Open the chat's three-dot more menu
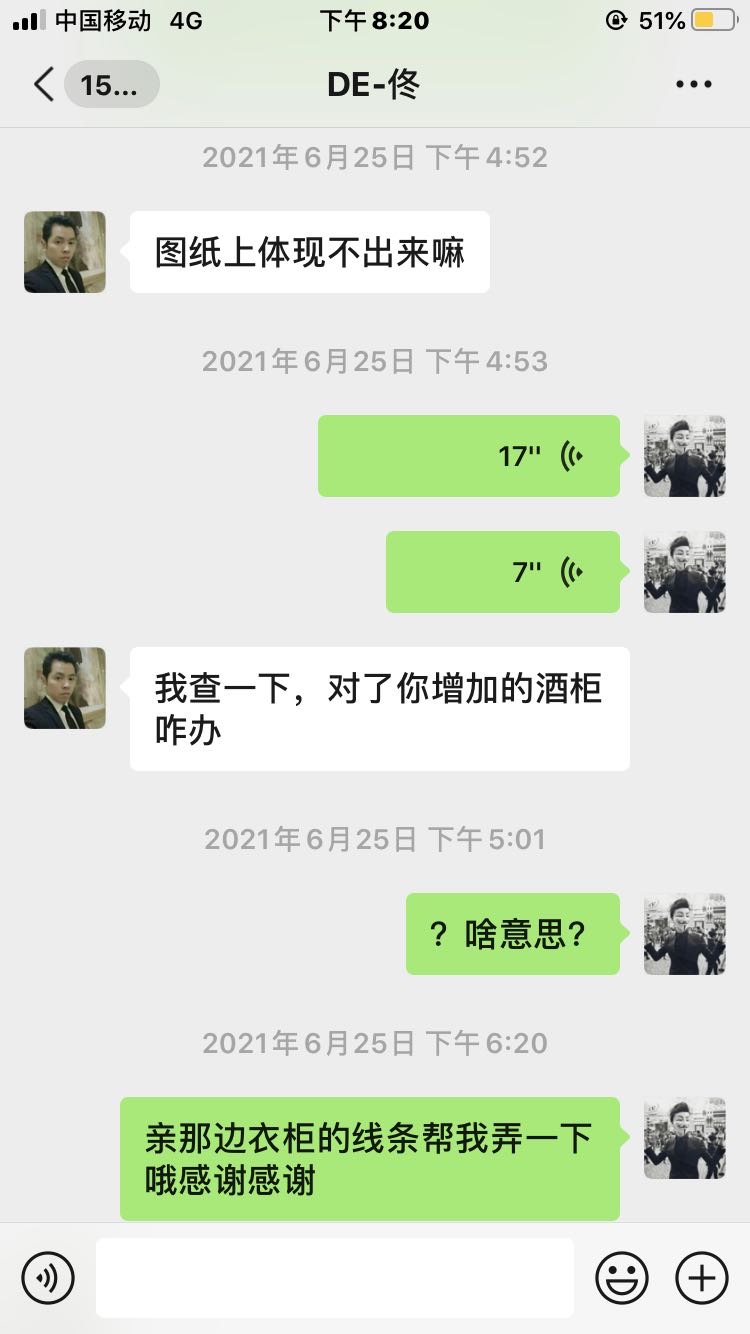This screenshot has width=750, height=1334. tap(693, 85)
